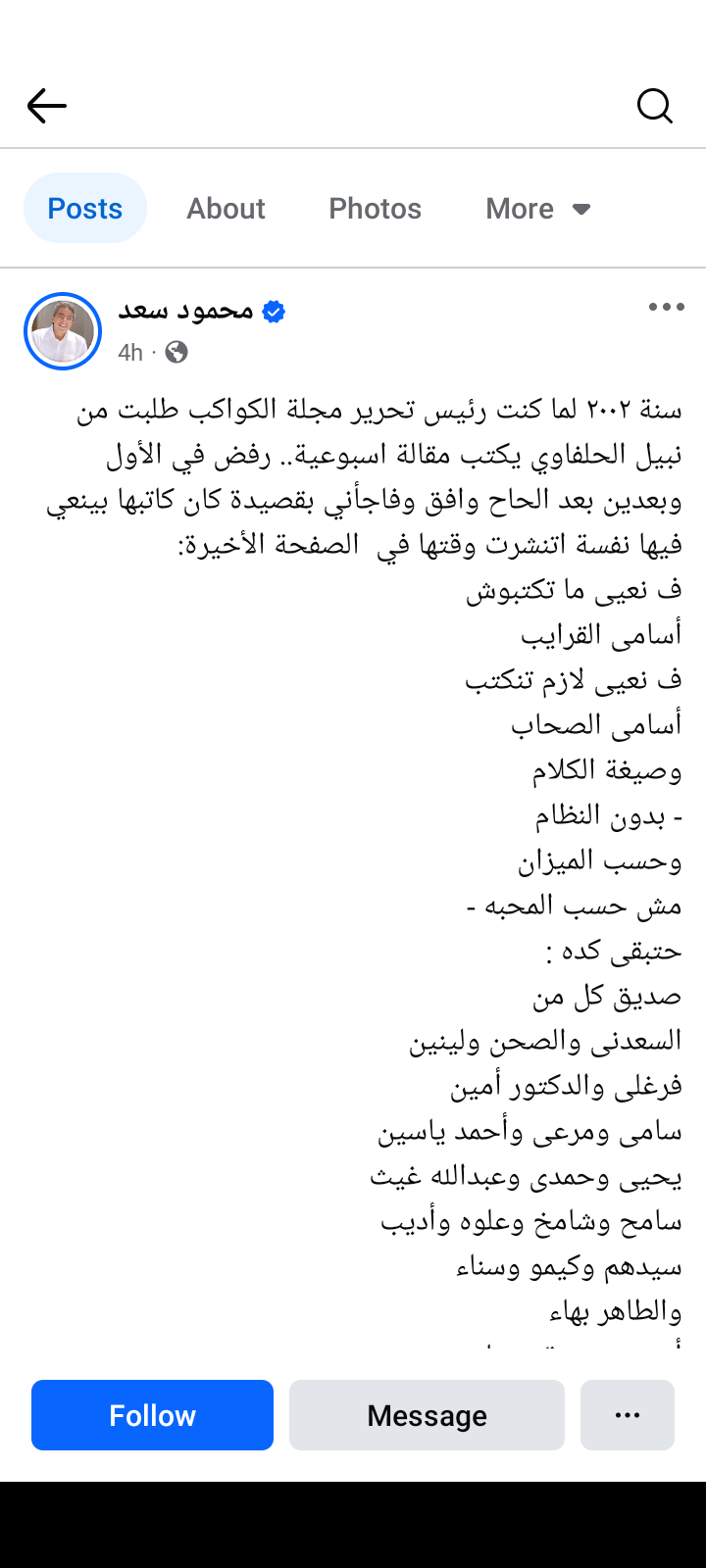The height and width of the screenshot is (1568, 706).
Task: Follow this page
Action: 152,1415
